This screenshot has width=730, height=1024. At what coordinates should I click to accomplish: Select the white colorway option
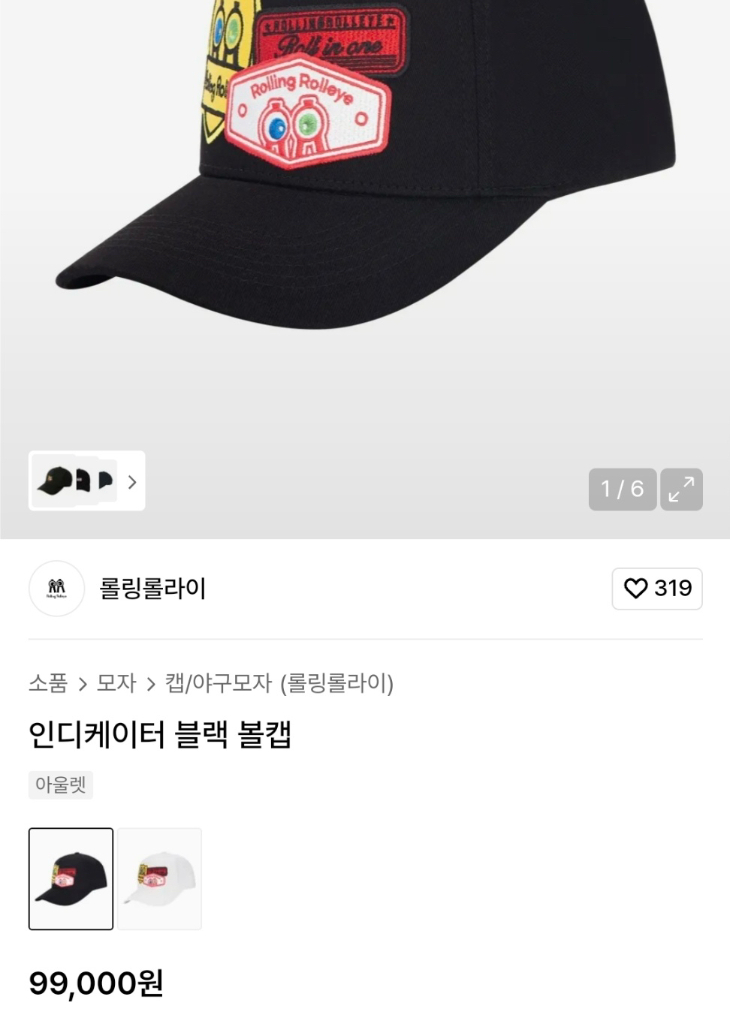coord(159,878)
